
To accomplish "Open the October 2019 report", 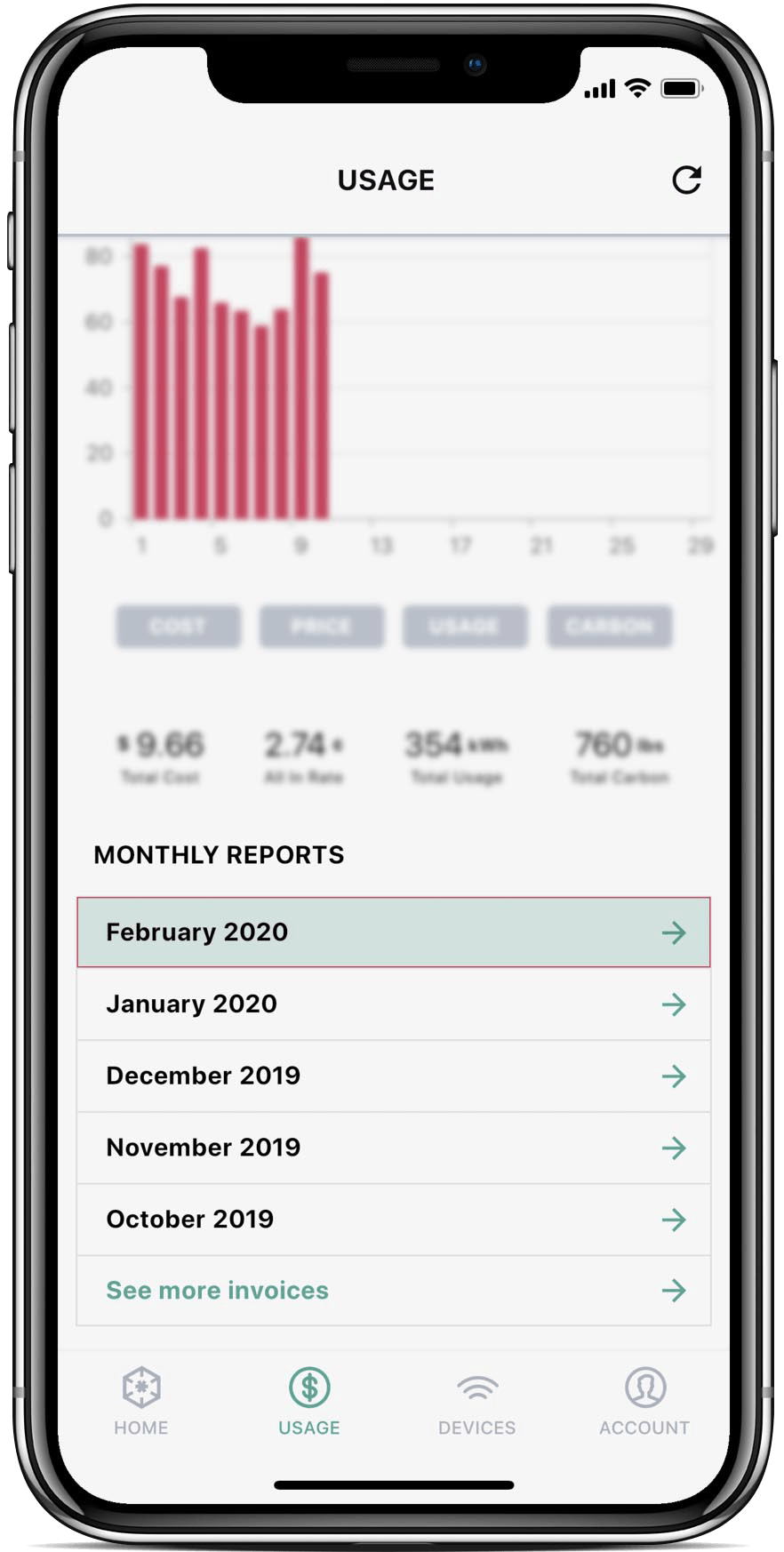I will pyautogui.click(x=393, y=1219).
